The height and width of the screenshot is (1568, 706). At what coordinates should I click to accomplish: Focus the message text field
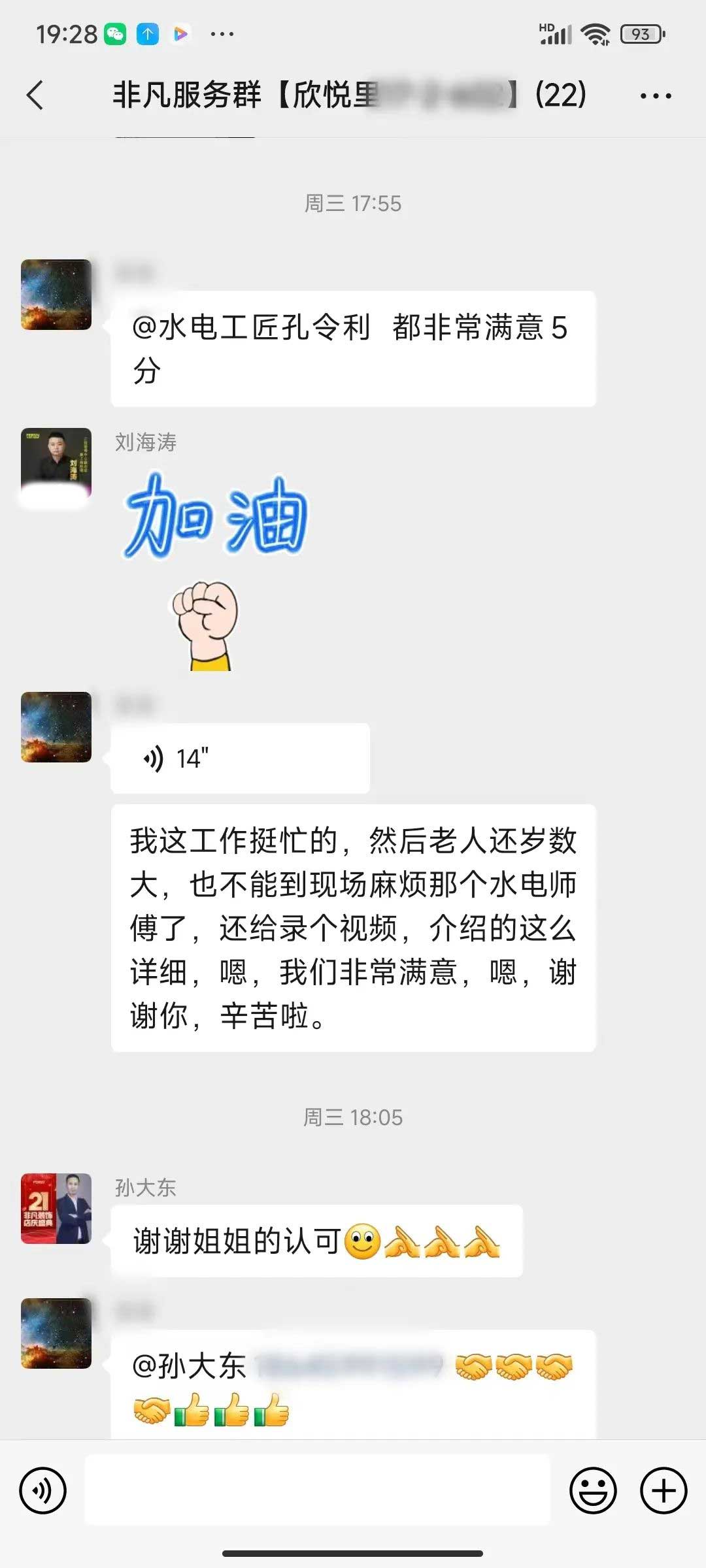pos(318,1490)
